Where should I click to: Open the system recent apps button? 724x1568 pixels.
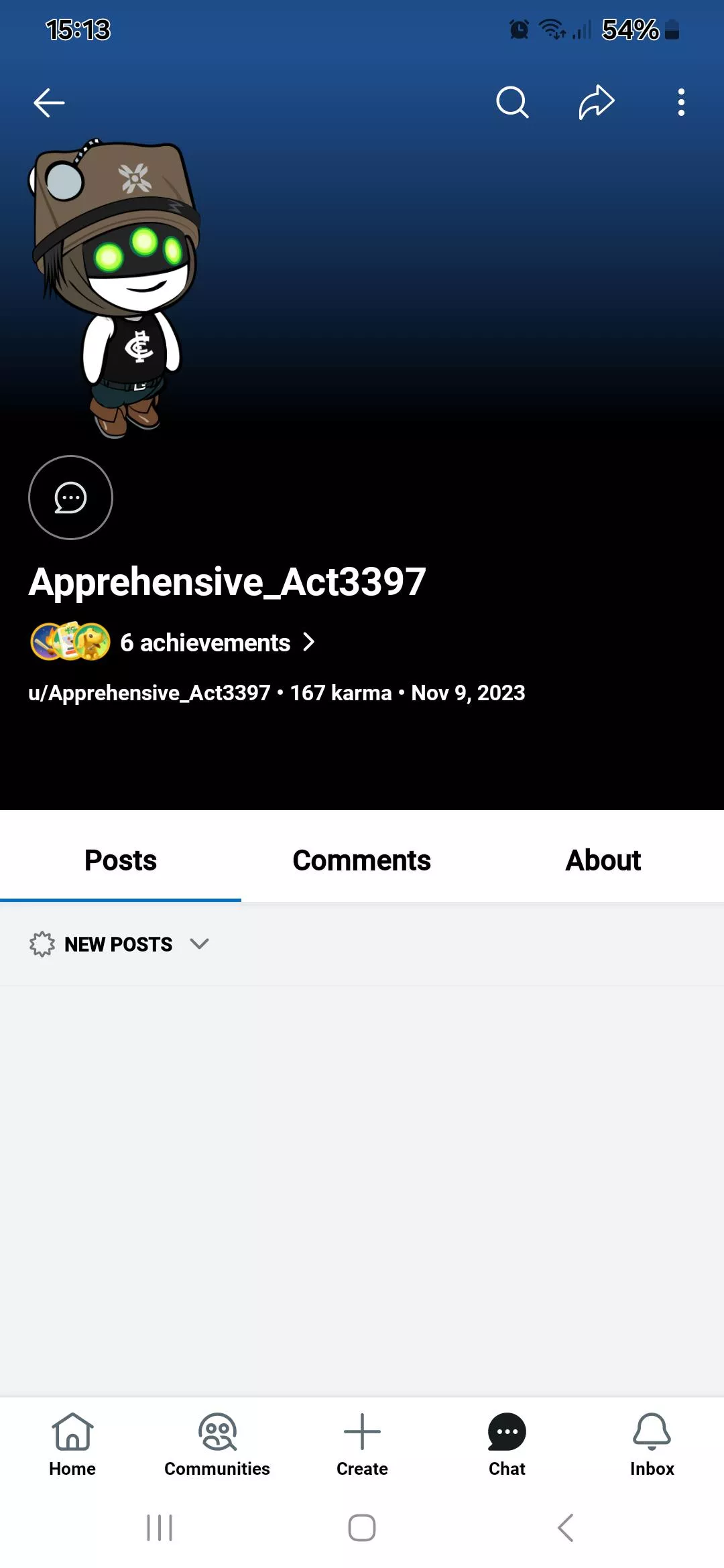[160, 1528]
